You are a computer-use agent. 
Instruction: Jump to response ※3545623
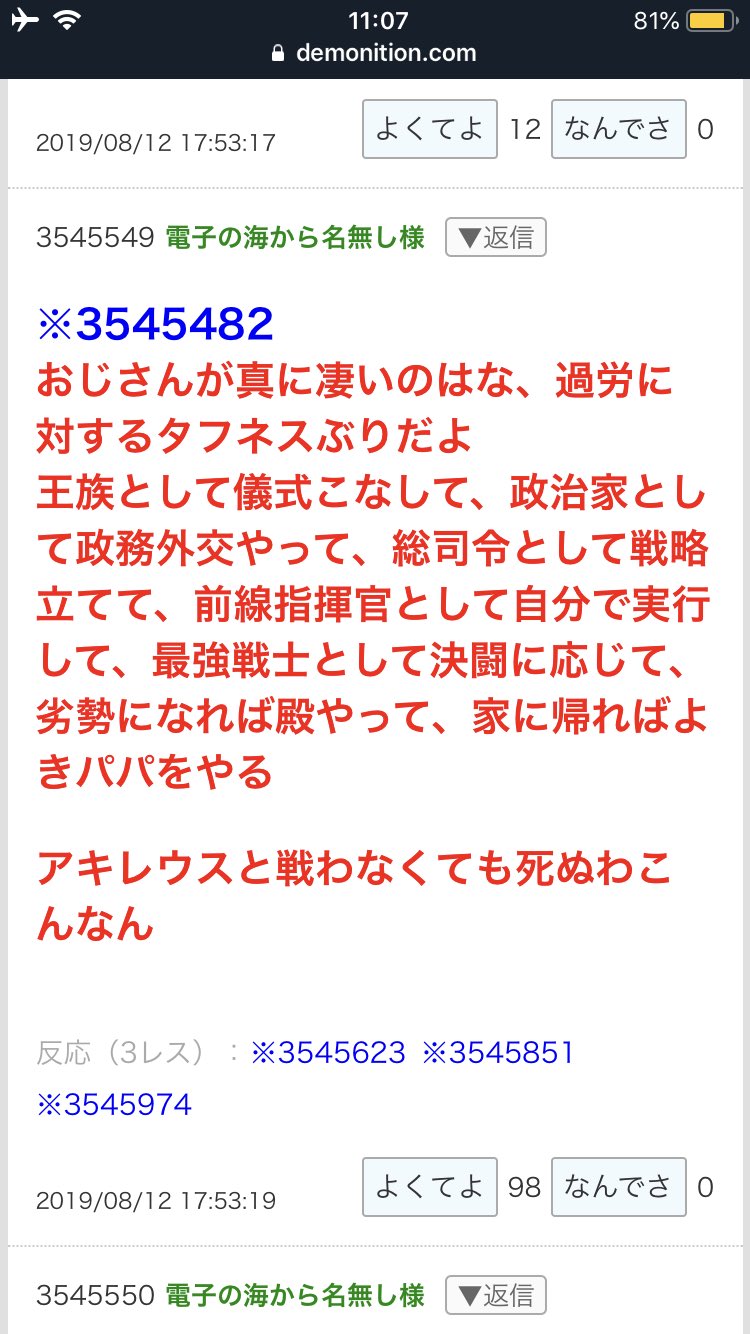328,1052
